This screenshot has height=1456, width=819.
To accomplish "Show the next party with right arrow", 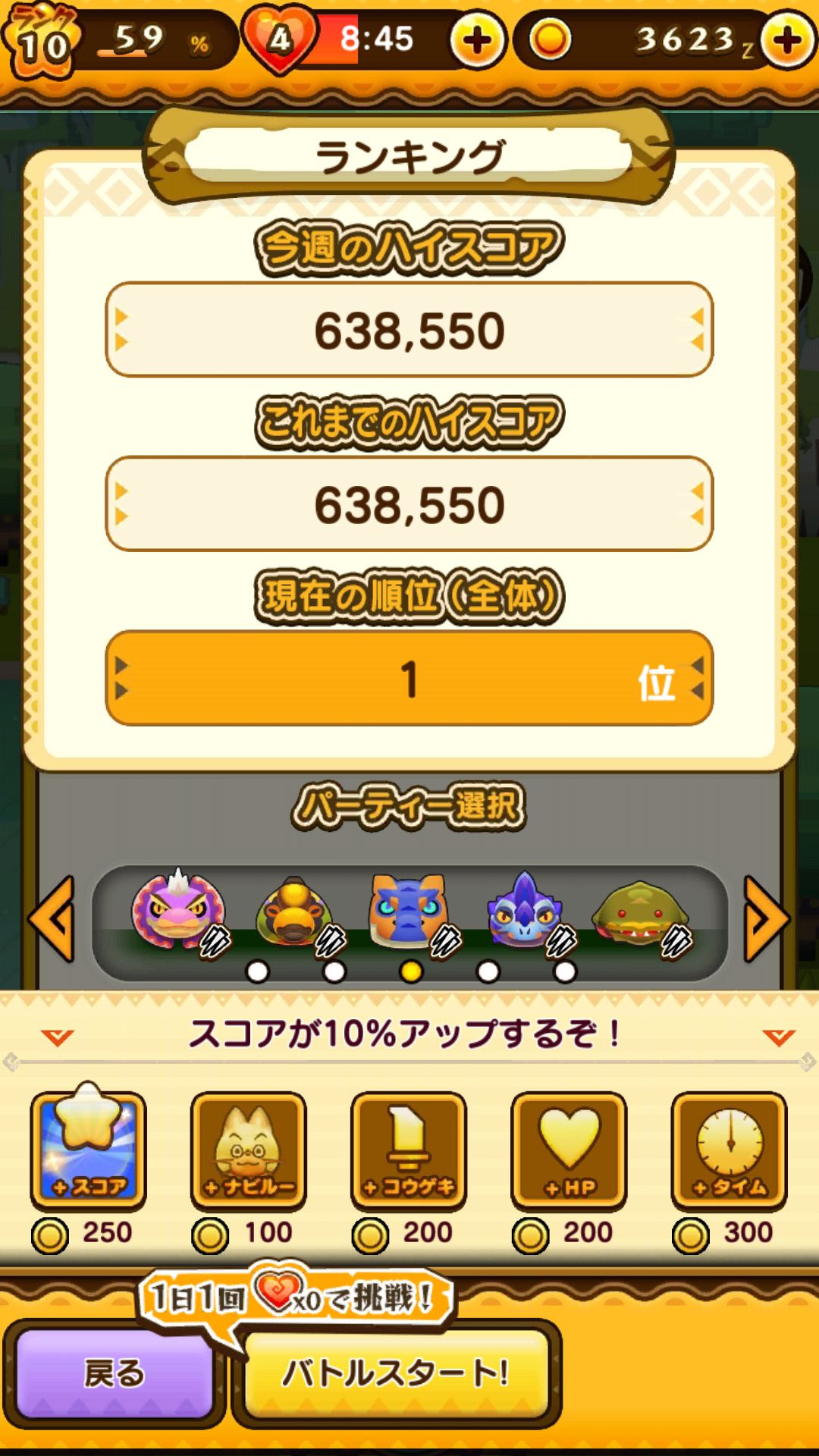I will (x=767, y=919).
